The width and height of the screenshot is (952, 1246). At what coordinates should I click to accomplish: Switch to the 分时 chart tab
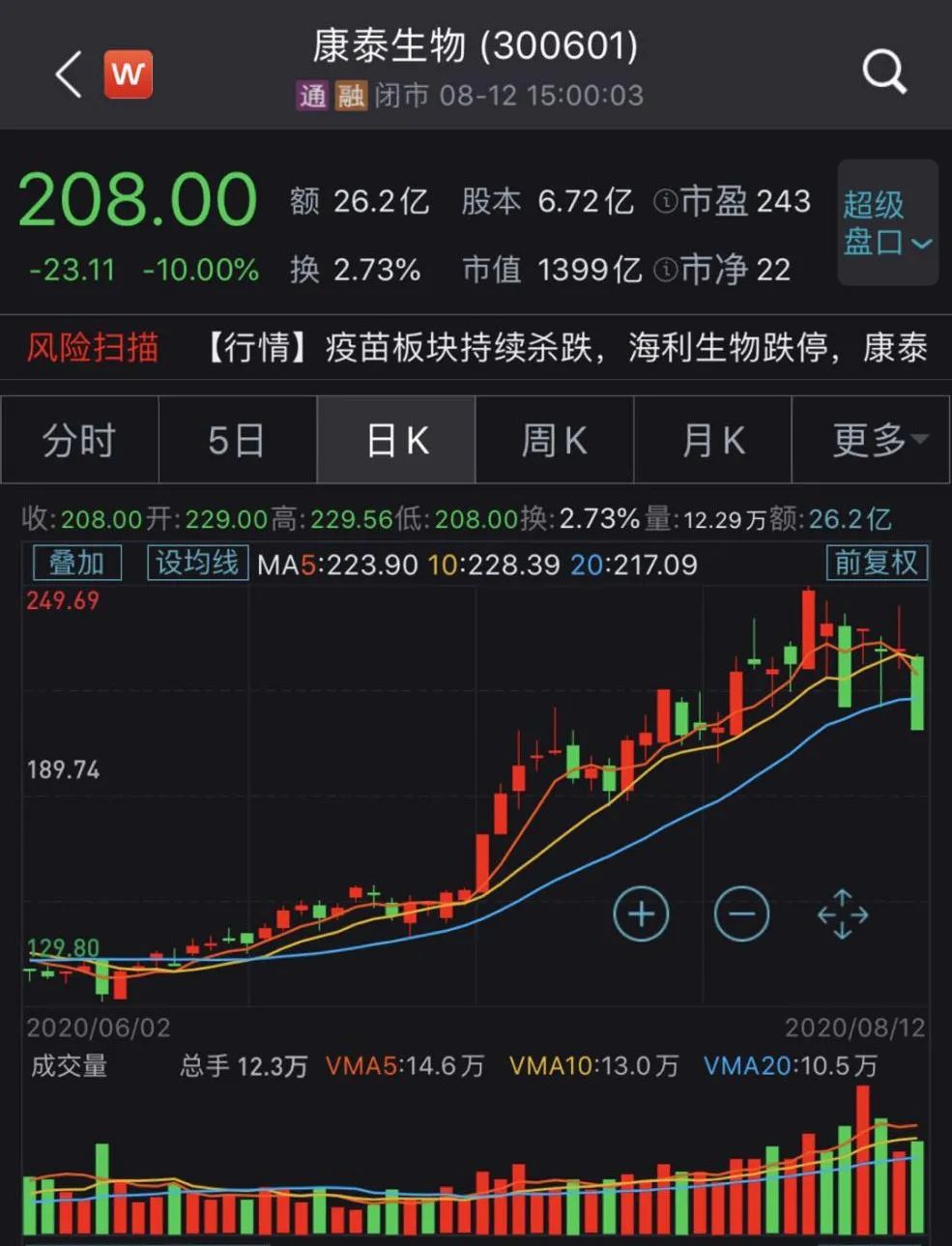click(x=79, y=441)
